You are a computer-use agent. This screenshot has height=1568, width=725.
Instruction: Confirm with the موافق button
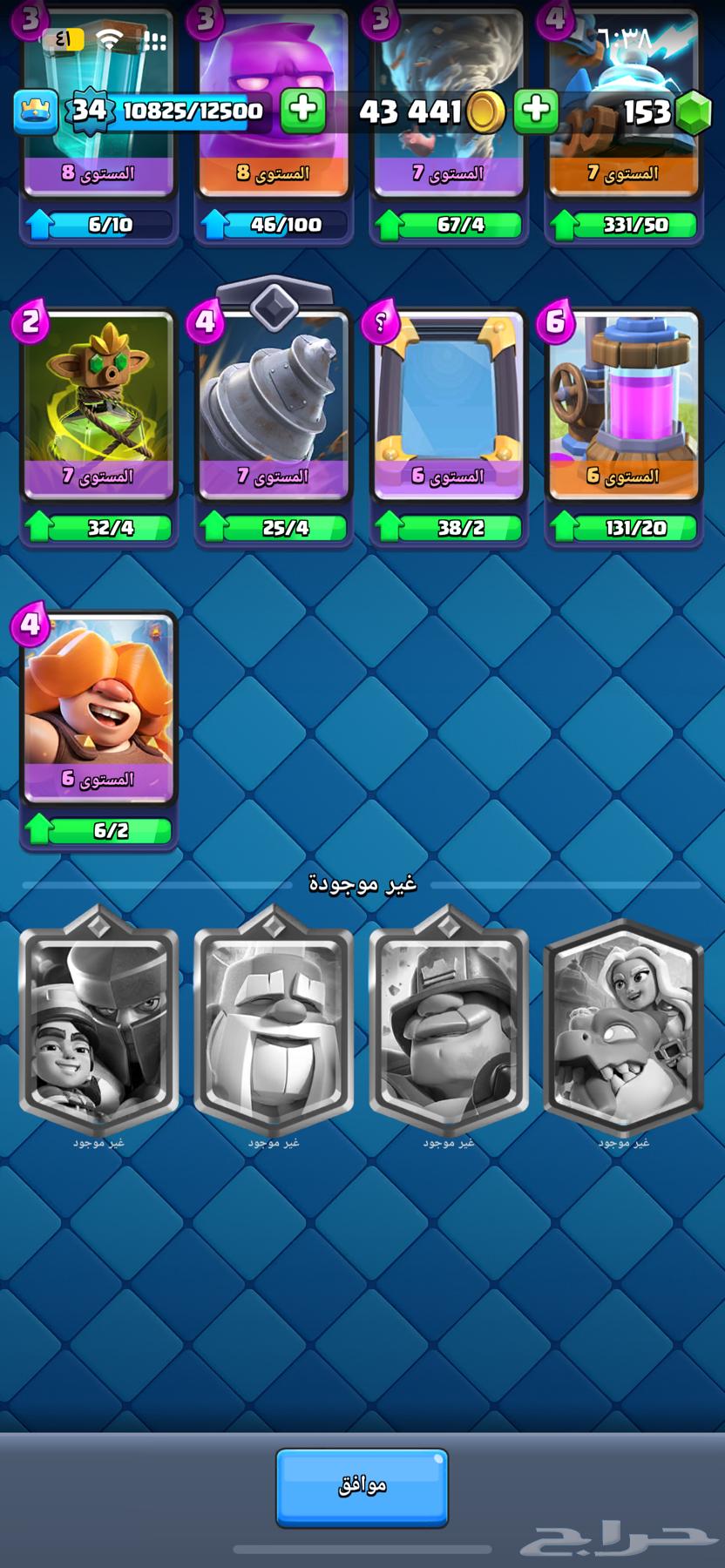pos(362,1486)
